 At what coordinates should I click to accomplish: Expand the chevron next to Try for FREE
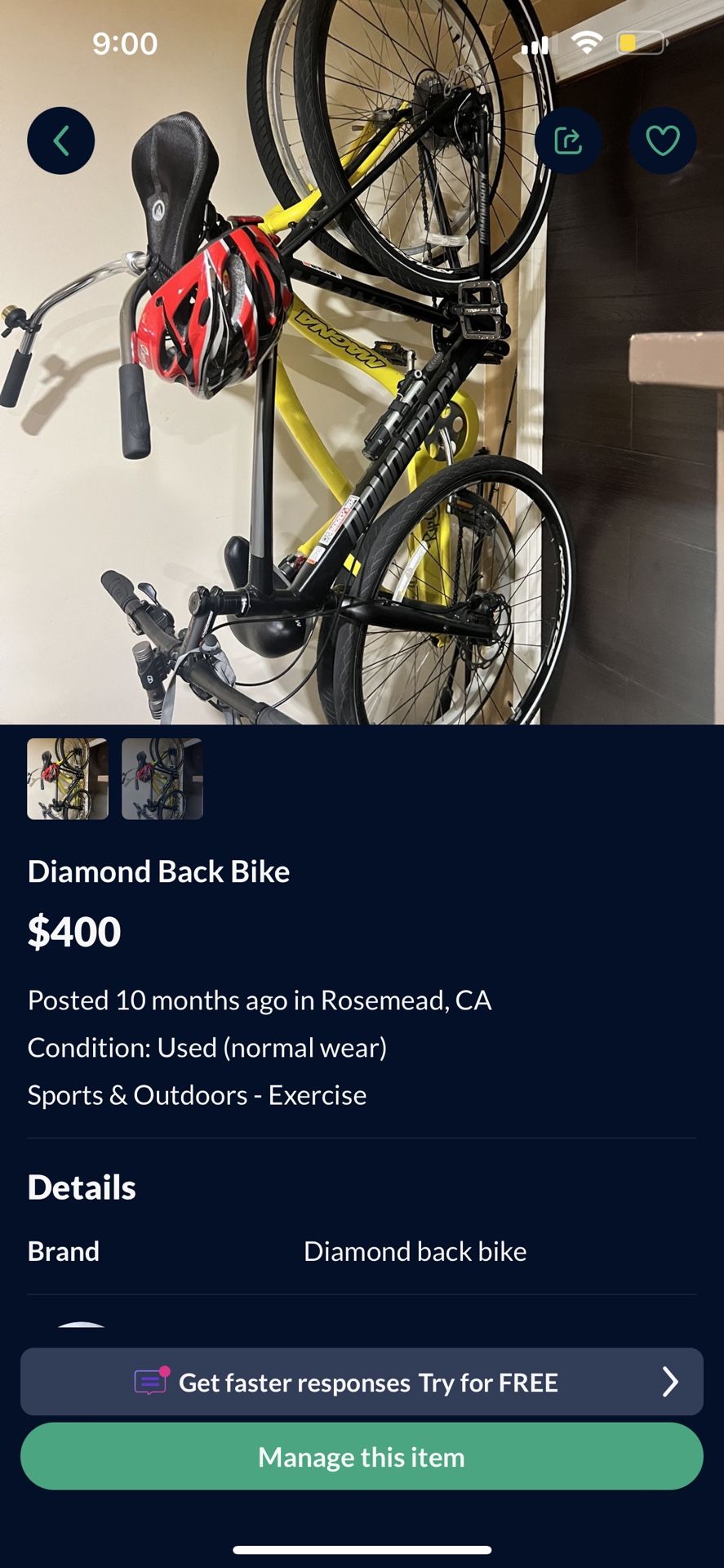pyautogui.click(x=671, y=1382)
